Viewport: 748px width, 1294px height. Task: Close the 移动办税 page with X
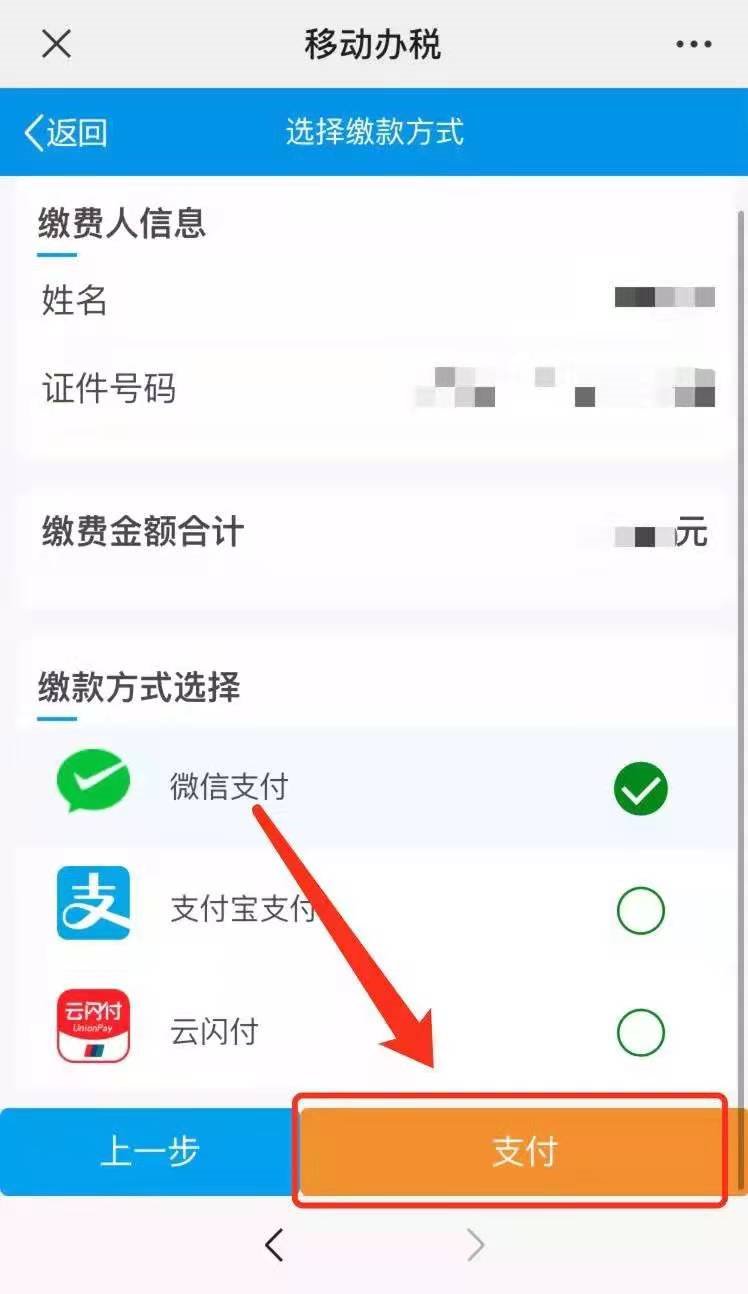[56, 44]
